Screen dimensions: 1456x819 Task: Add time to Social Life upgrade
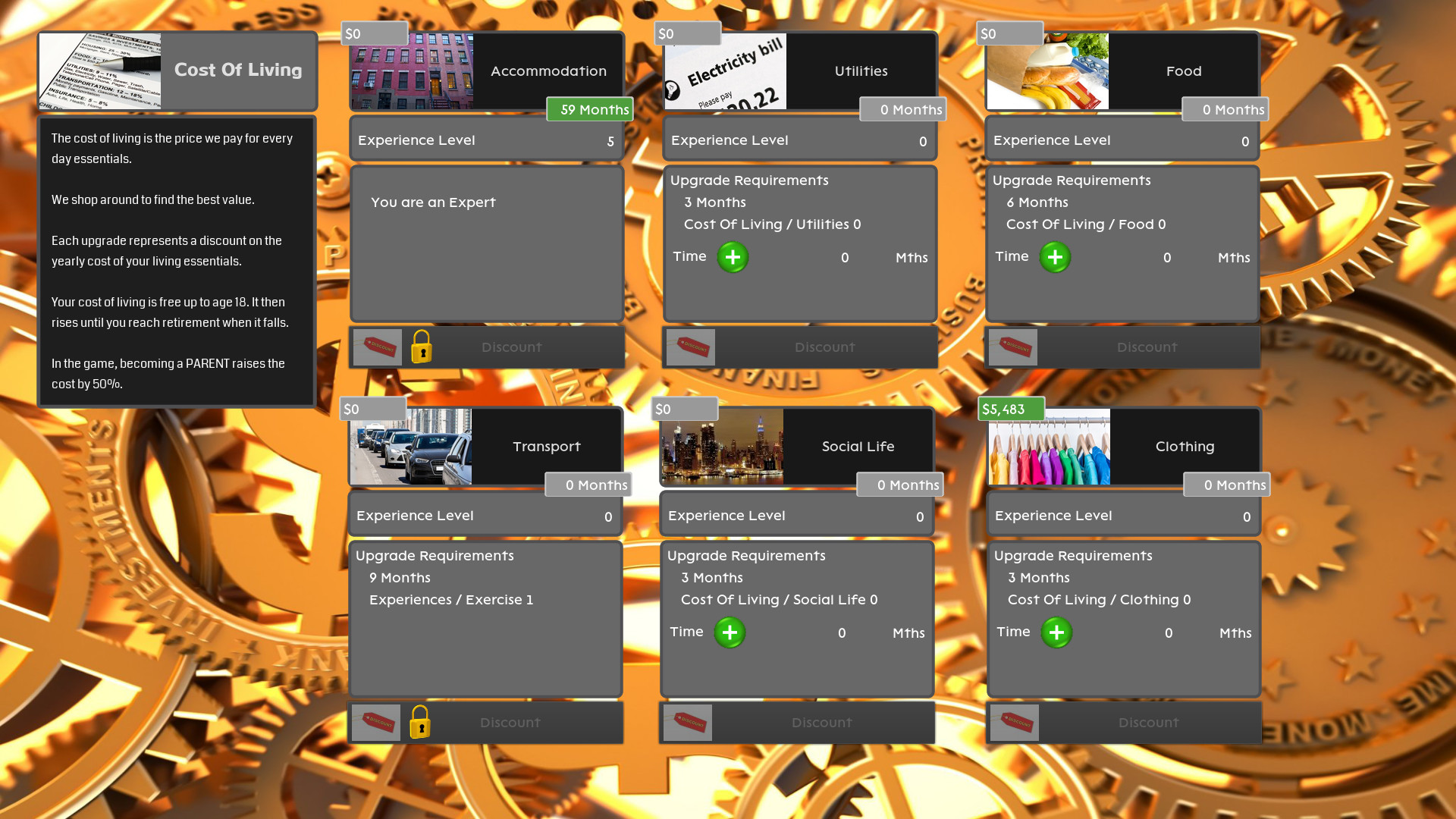point(730,633)
